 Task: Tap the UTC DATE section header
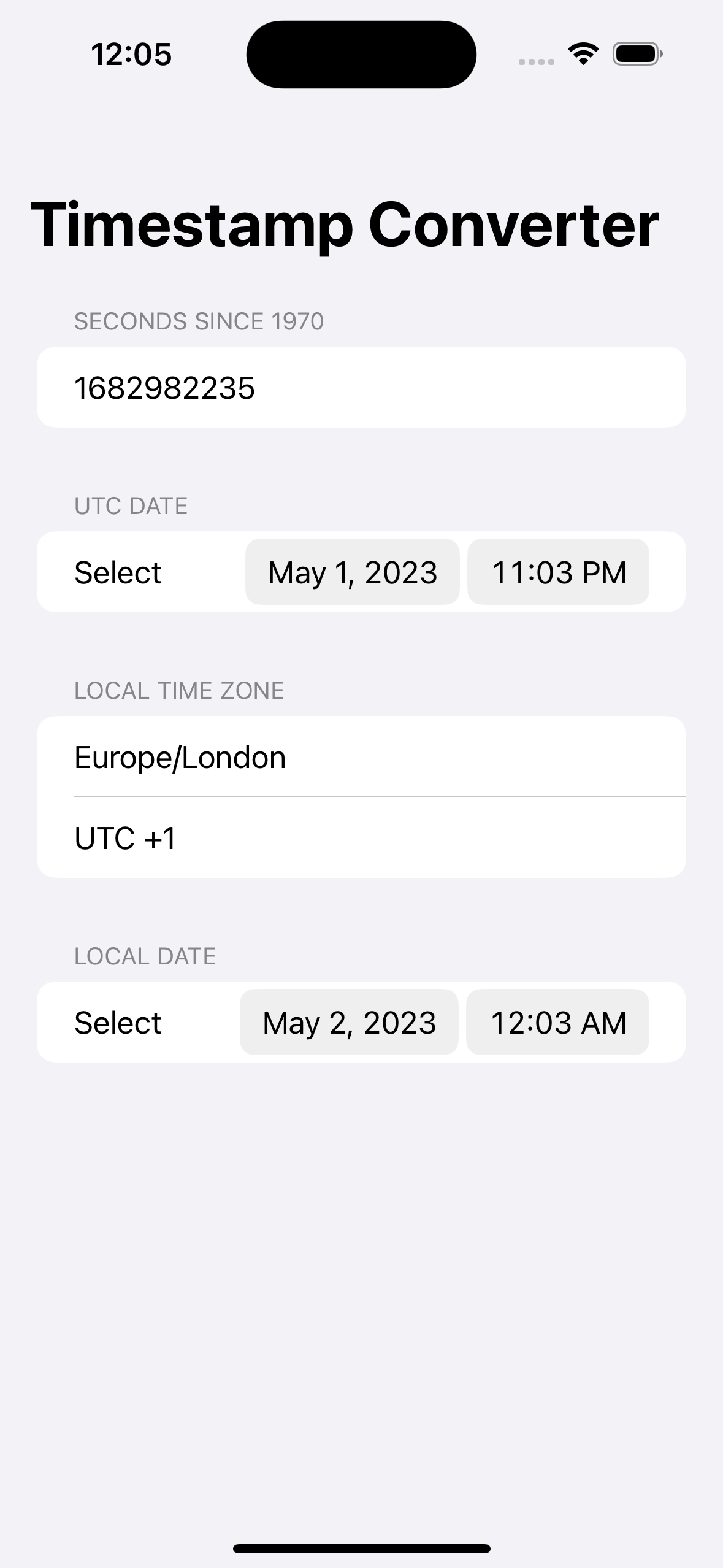[131, 505]
